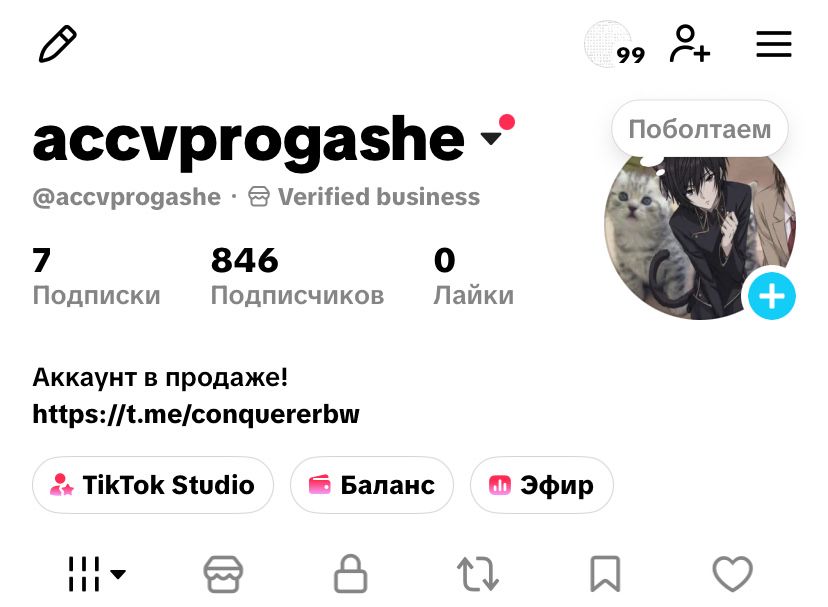Open the hamburger menu
828x607 pixels.
(x=774, y=44)
